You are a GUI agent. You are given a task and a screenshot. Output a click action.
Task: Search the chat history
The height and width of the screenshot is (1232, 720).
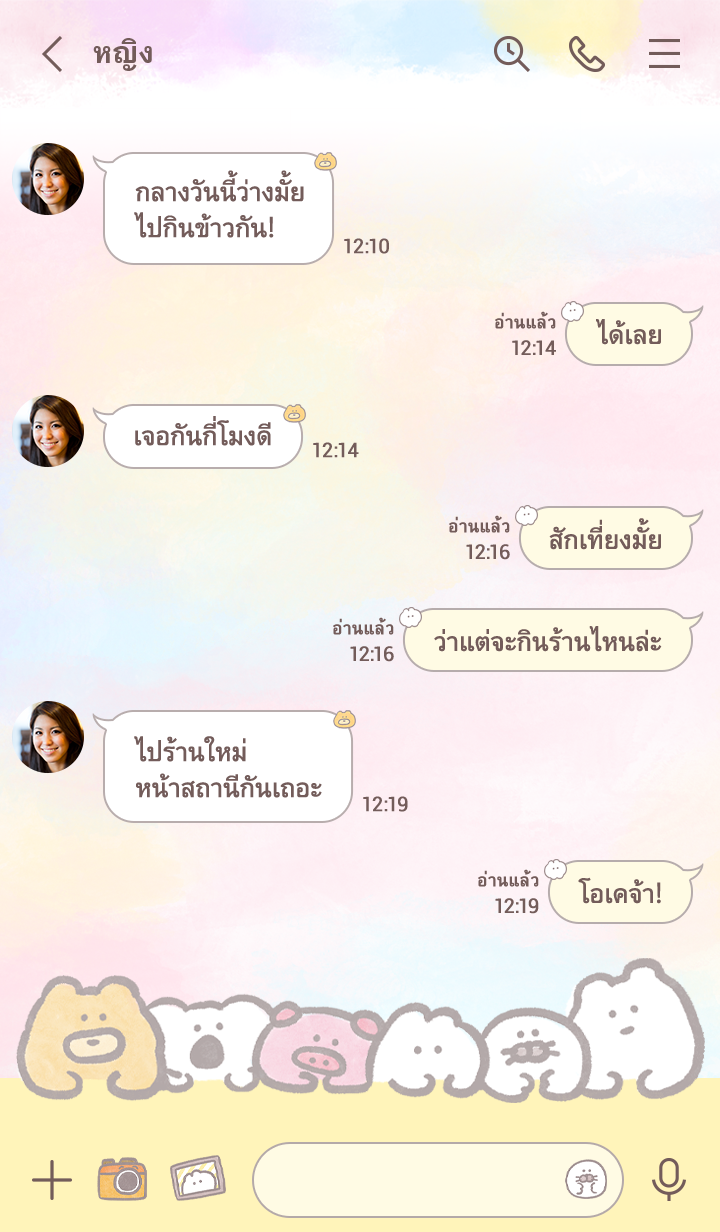(512, 54)
